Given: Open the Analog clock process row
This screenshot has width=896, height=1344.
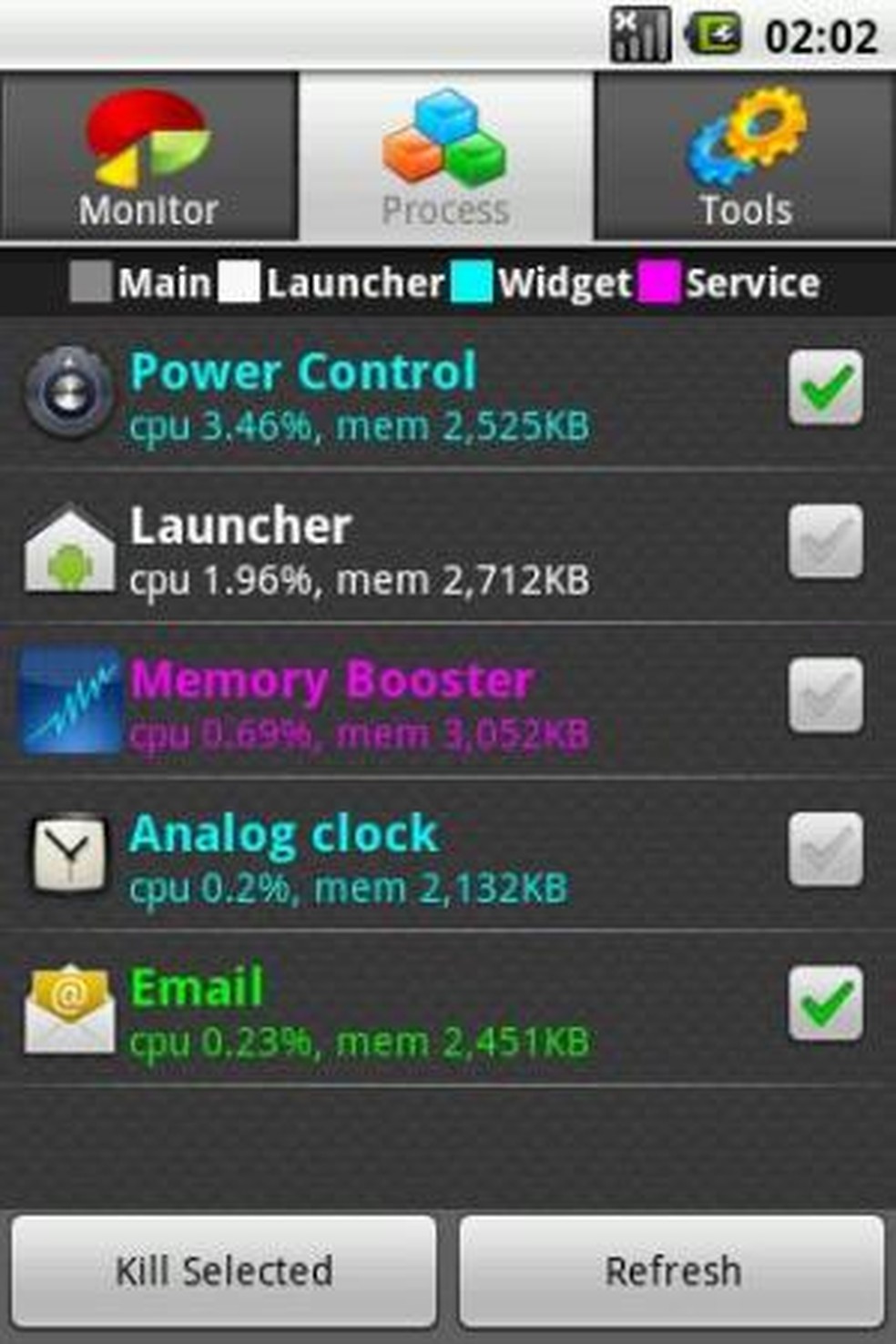Looking at the screenshot, I should tap(364, 857).
